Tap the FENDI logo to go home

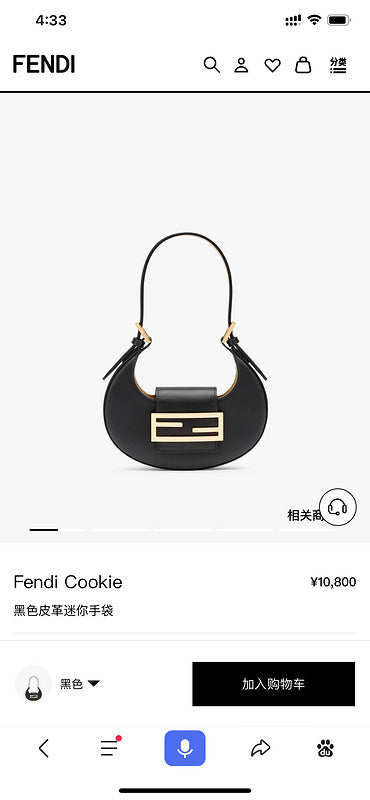pyautogui.click(x=44, y=65)
